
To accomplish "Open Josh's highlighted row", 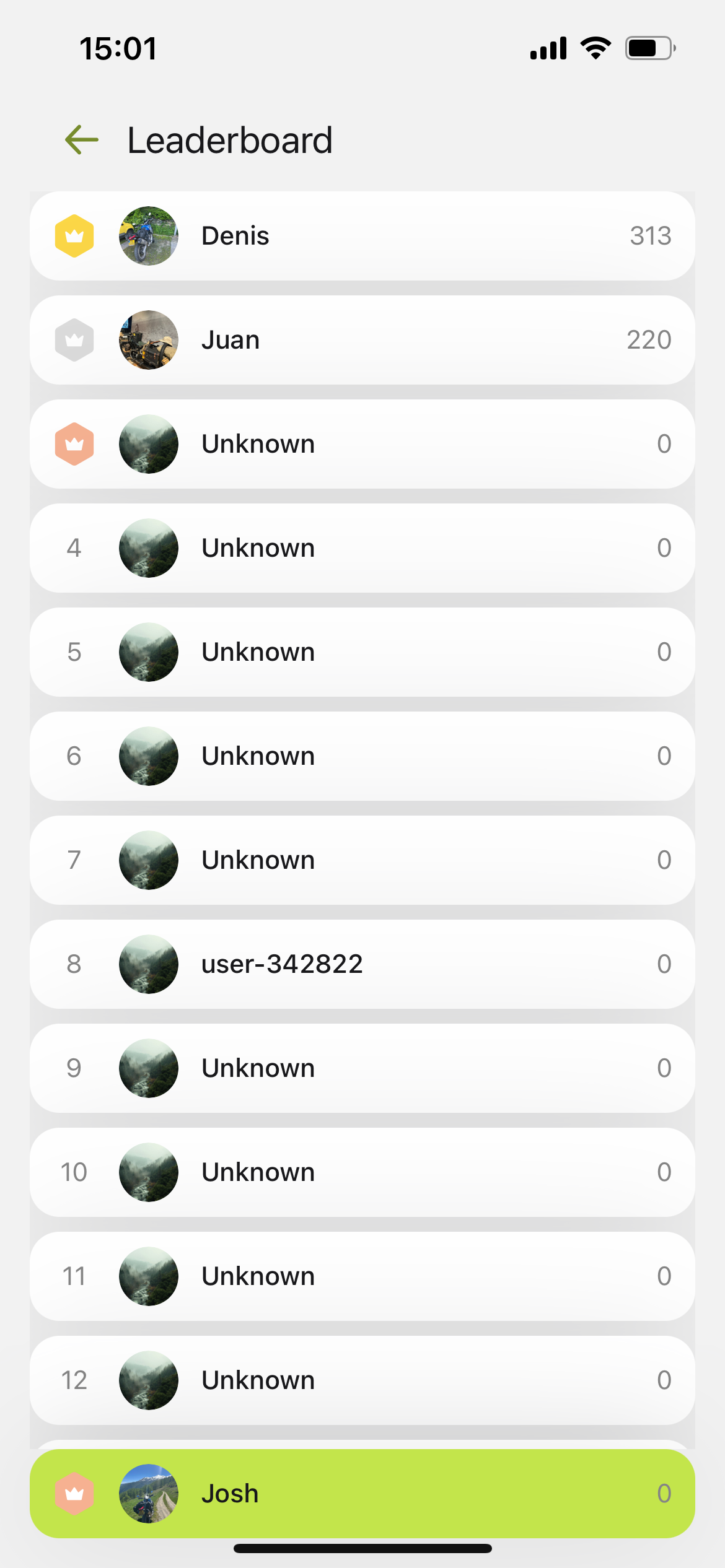I will point(362,1494).
